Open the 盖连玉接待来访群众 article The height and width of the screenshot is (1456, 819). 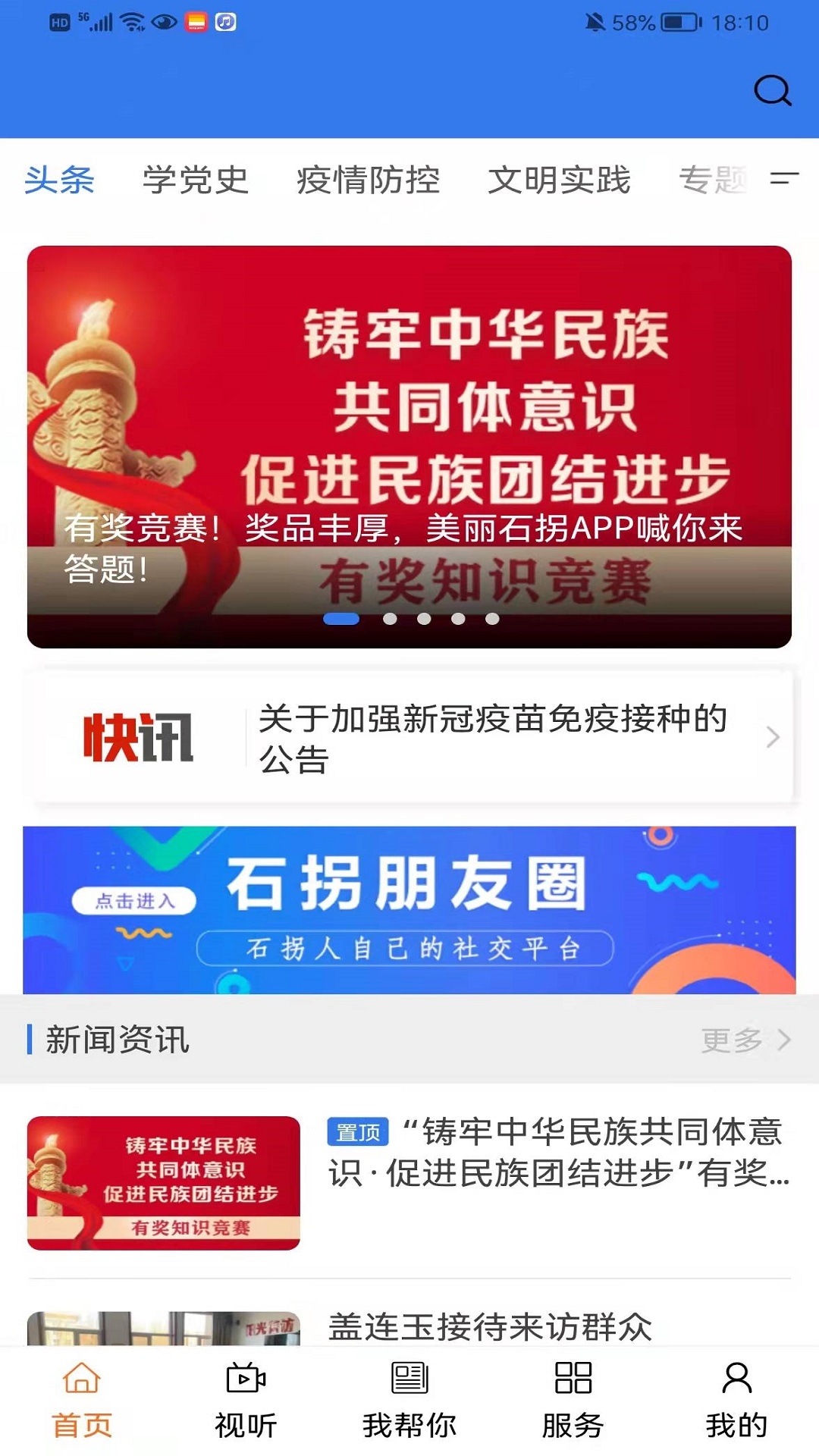pyautogui.click(x=490, y=1327)
